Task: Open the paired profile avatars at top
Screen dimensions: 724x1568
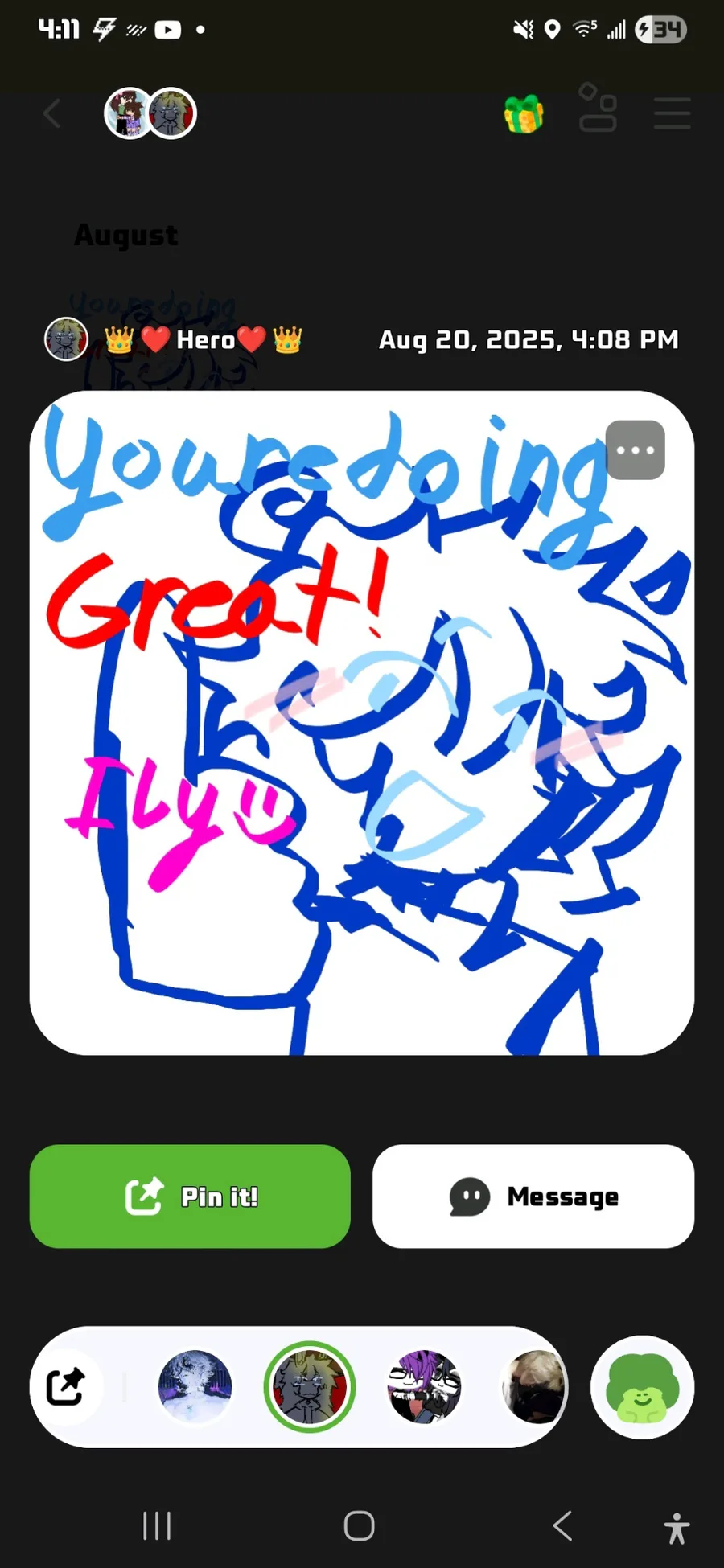Action: pos(150,113)
